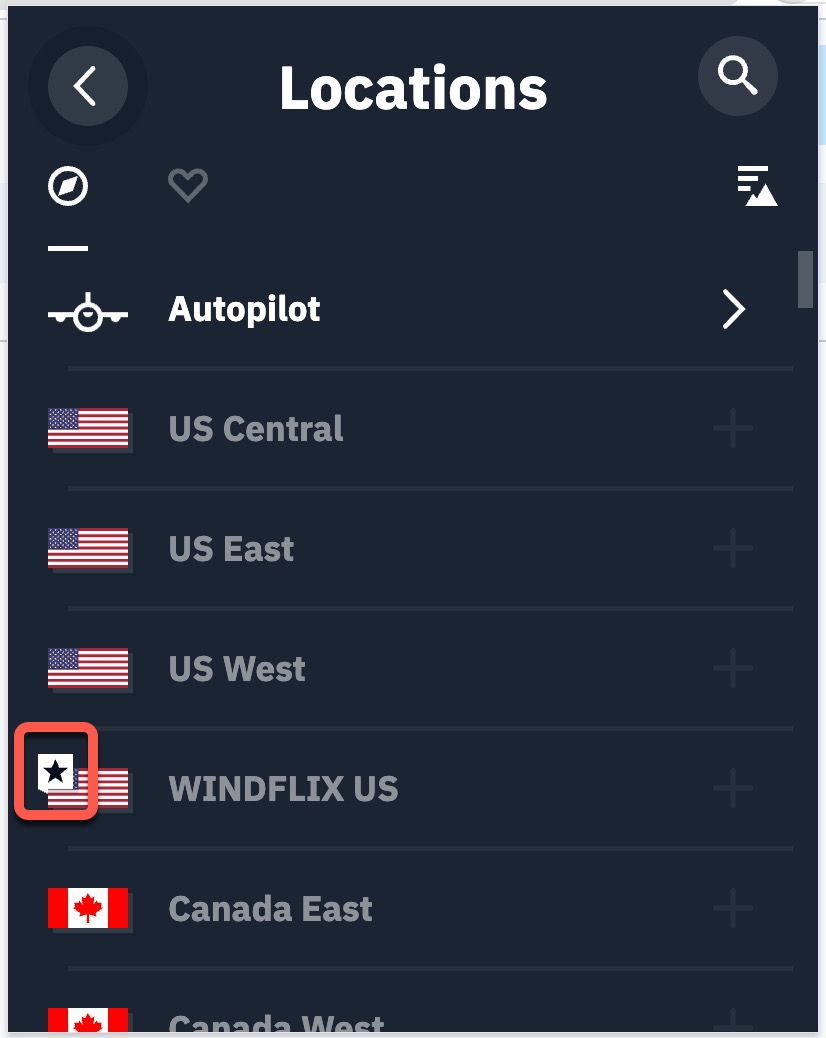Open the location search
Viewport: 826px width, 1038px height.
737,75
